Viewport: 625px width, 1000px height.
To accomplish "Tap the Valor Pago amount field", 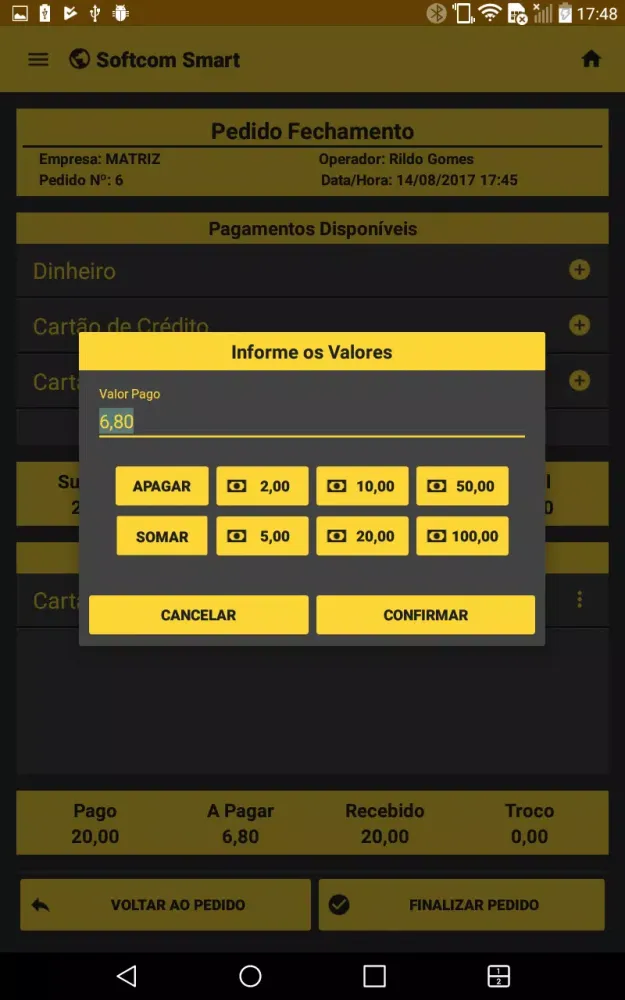I will (x=311, y=422).
